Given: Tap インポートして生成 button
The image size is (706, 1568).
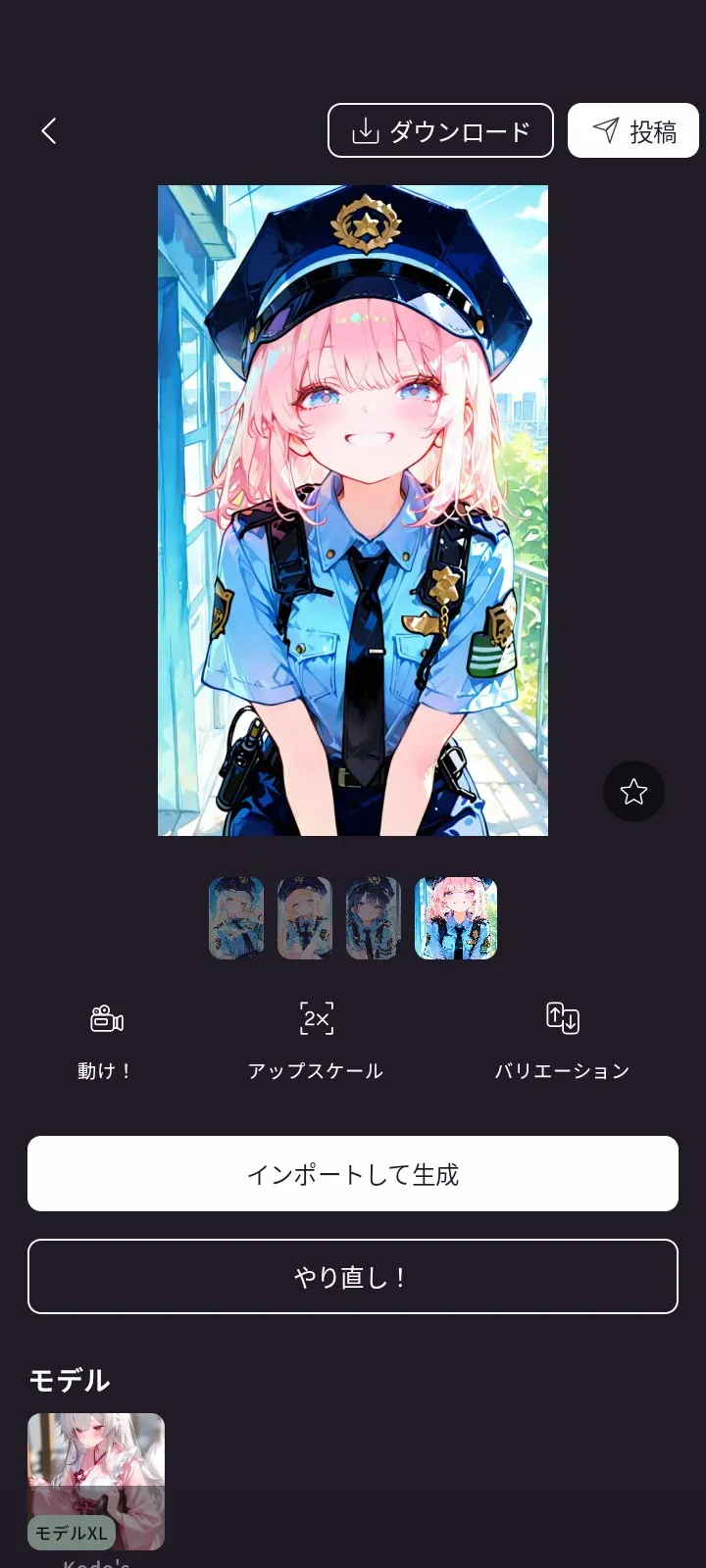Looking at the screenshot, I should pos(353,1174).
